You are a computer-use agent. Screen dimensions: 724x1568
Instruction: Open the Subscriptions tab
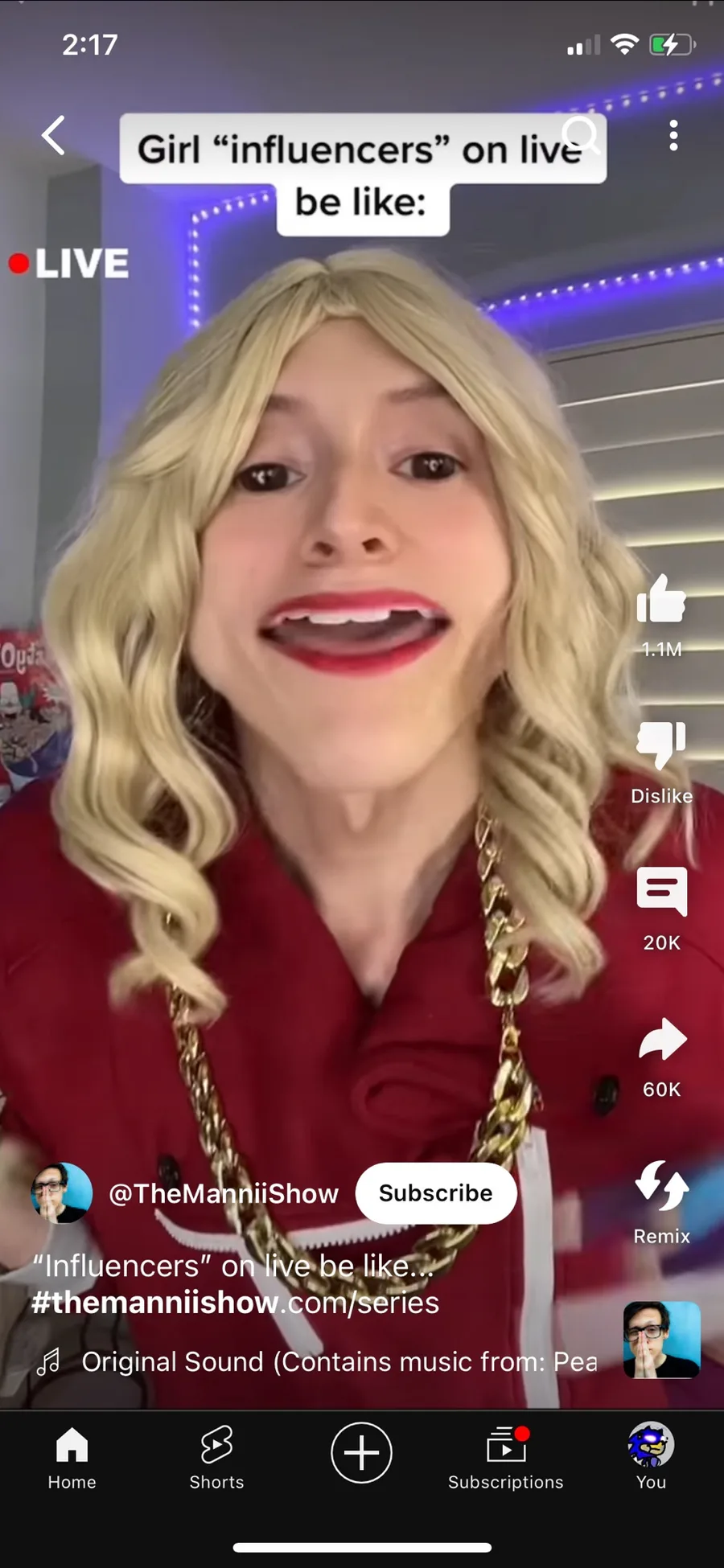506,1458
